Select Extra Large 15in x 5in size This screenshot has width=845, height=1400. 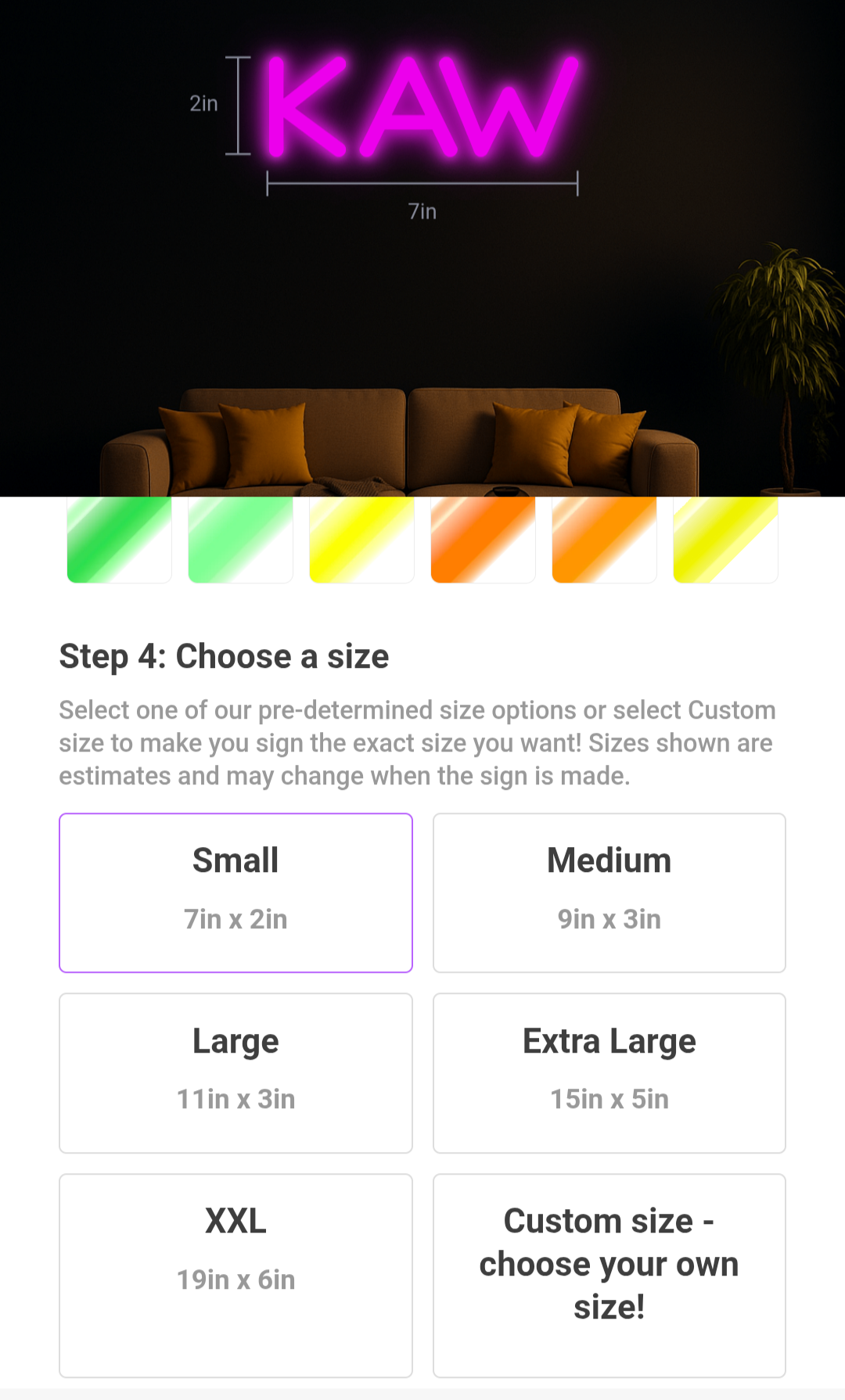tap(609, 1072)
